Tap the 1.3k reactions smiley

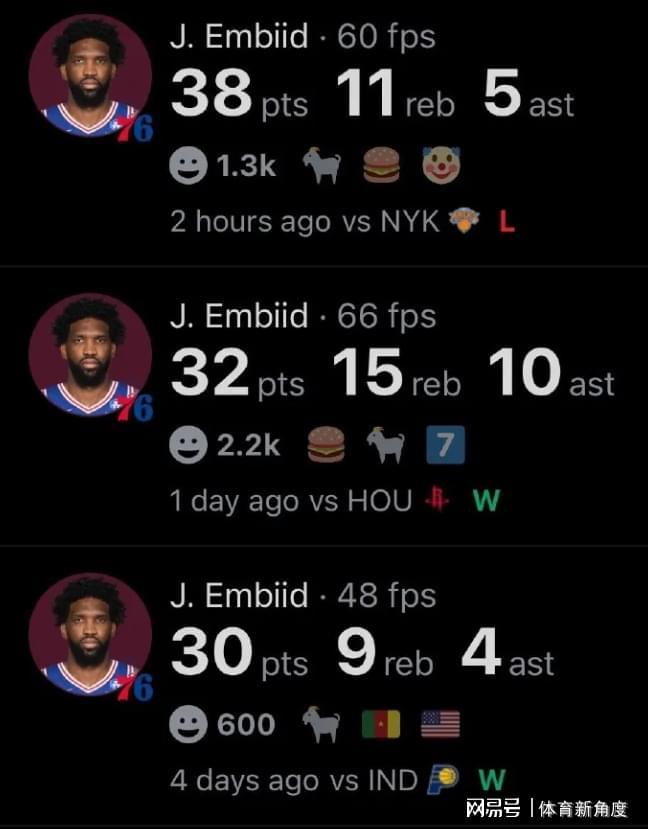(x=188, y=166)
